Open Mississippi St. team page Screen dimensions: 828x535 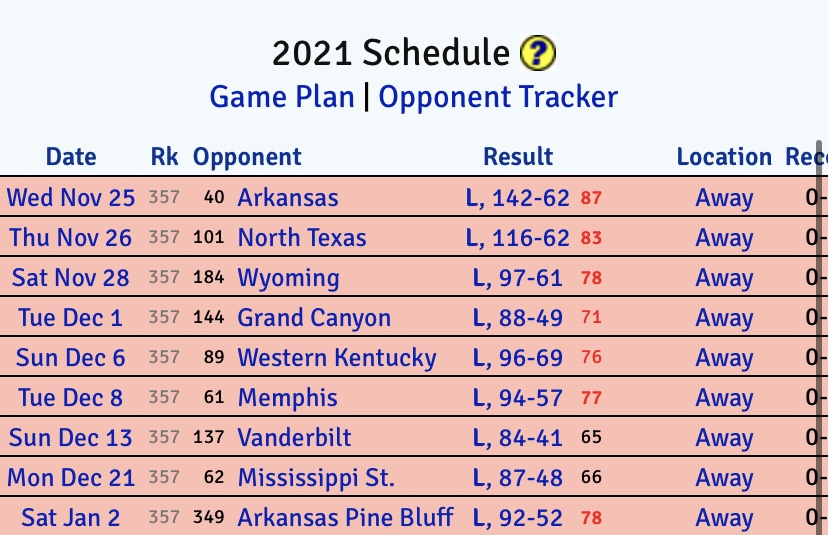coord(316,478)
